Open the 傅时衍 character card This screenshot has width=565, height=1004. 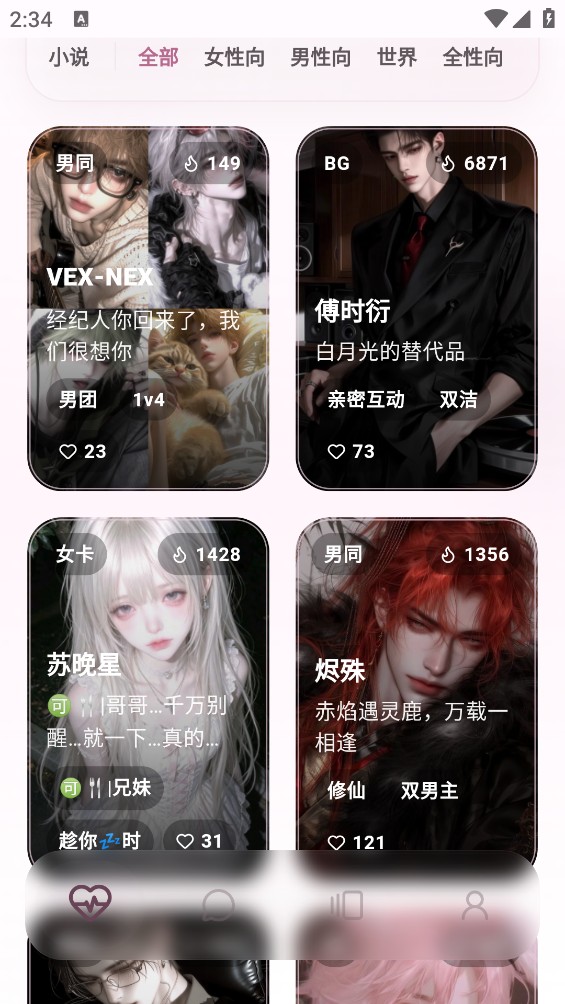416,308
